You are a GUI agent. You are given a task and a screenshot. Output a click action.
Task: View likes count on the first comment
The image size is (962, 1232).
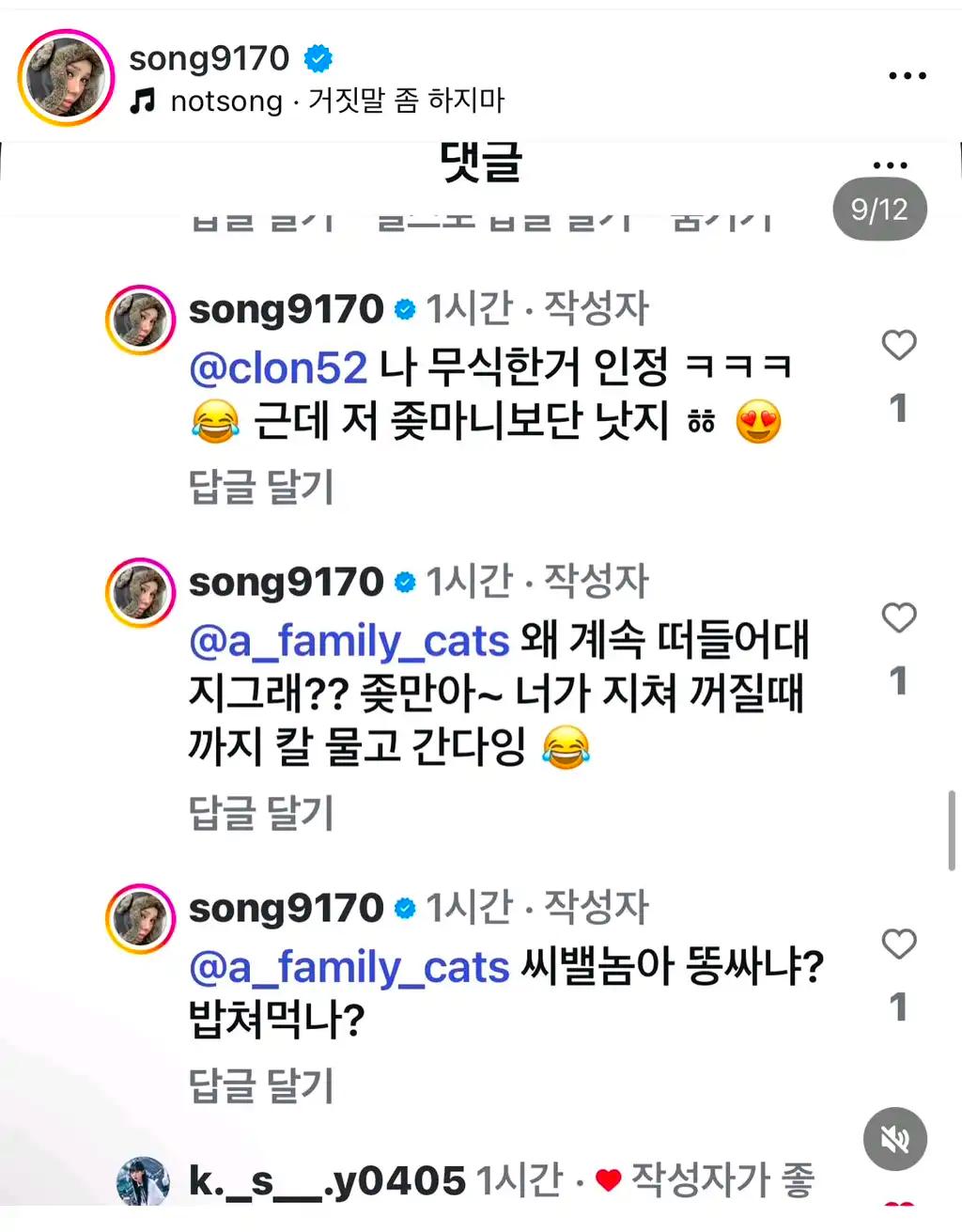pyautogui.click(x=898, y=407)
